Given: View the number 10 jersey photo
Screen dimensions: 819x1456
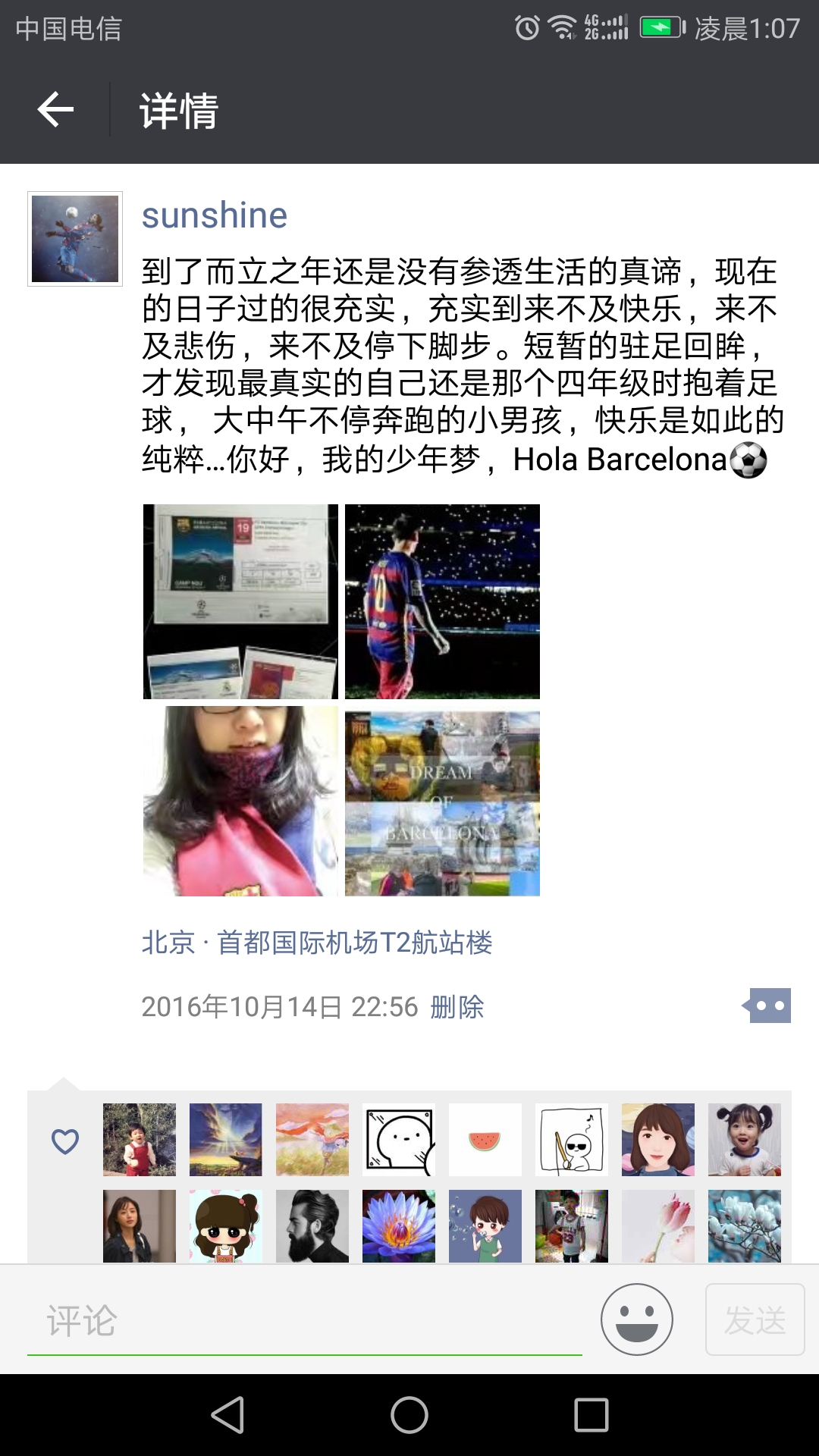Looking at the screenshot, I should (442, 601).
